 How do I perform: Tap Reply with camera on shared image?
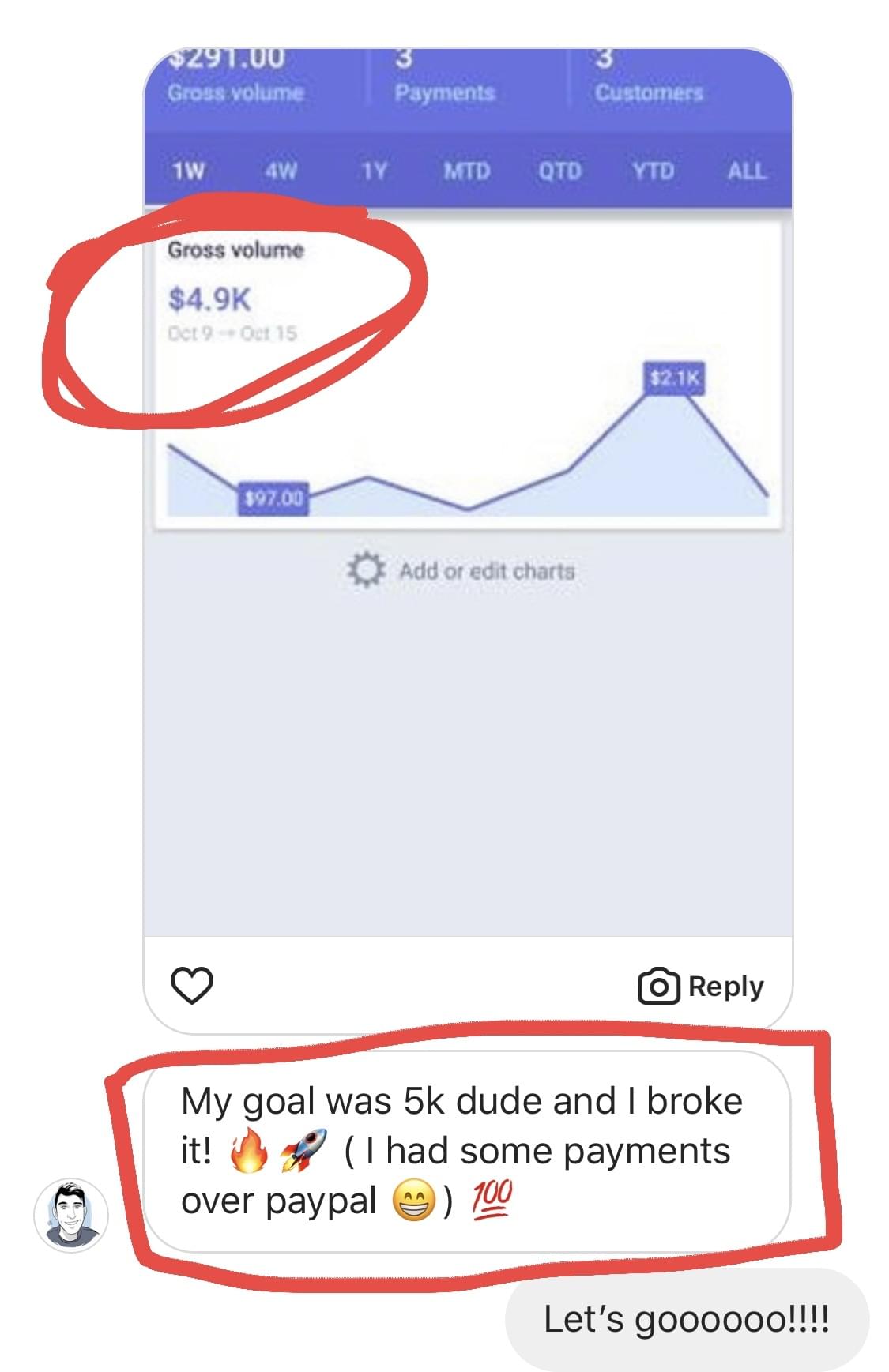701,986
